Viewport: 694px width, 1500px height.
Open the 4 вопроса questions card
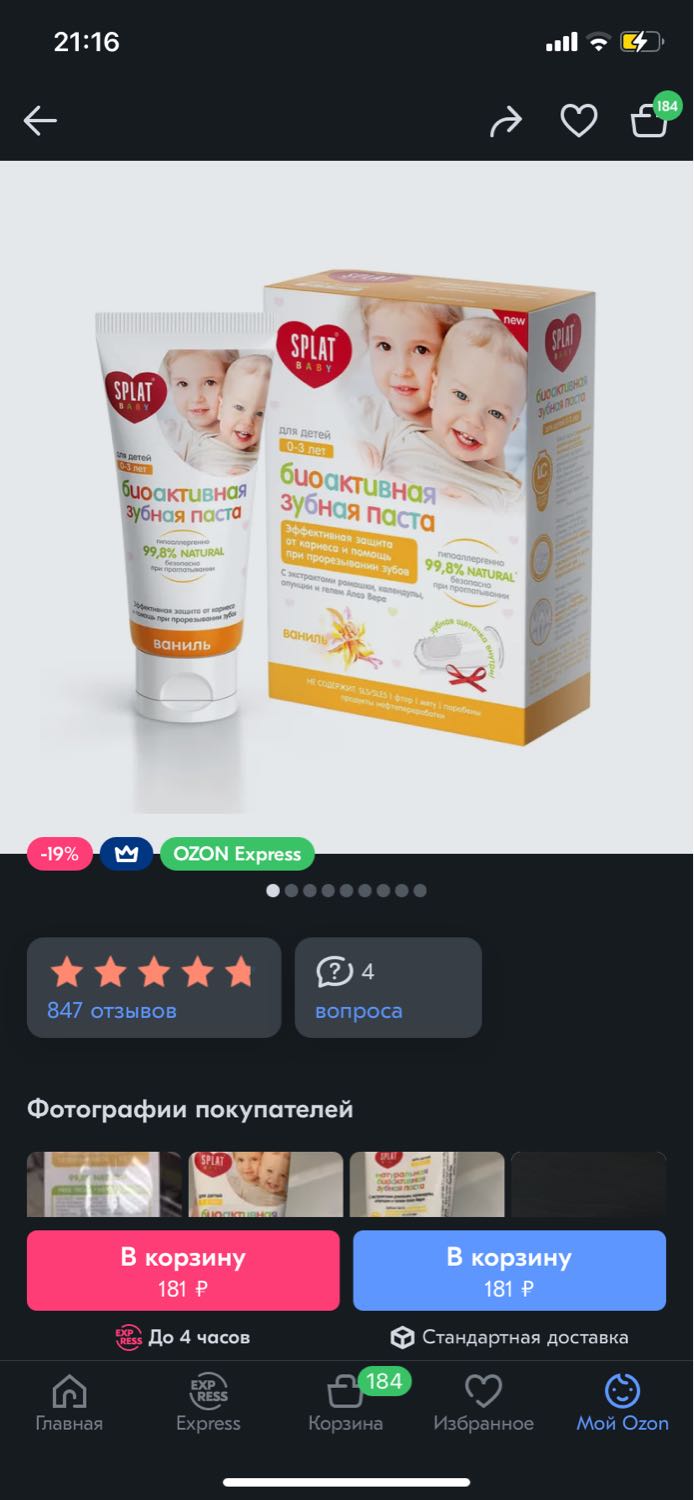coord(388,987)
